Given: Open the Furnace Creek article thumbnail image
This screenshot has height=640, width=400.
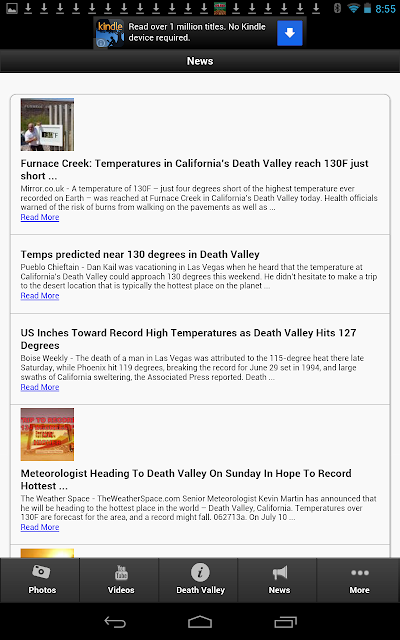Looking at the screenshot, I should point(47,124).
